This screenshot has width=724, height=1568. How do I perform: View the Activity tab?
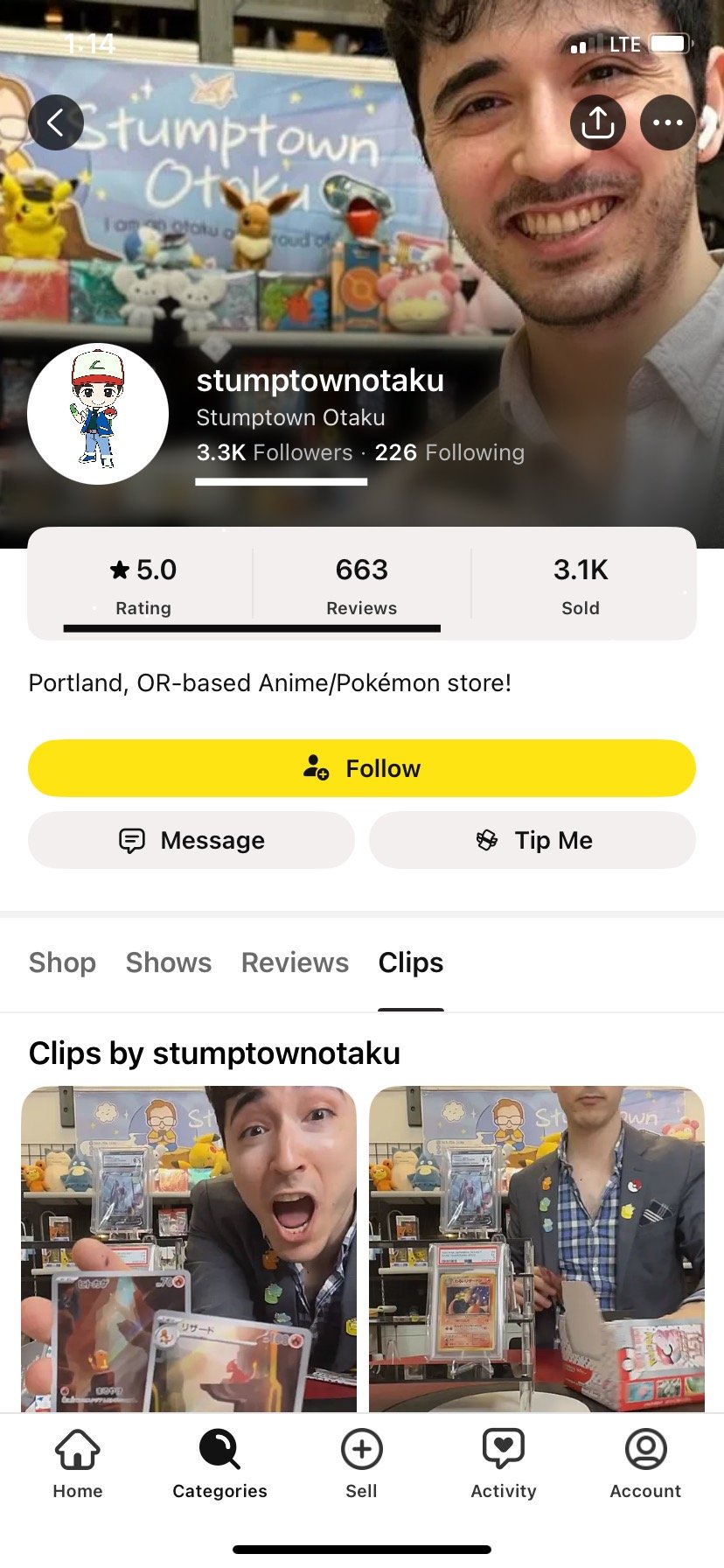point(504,1463)
